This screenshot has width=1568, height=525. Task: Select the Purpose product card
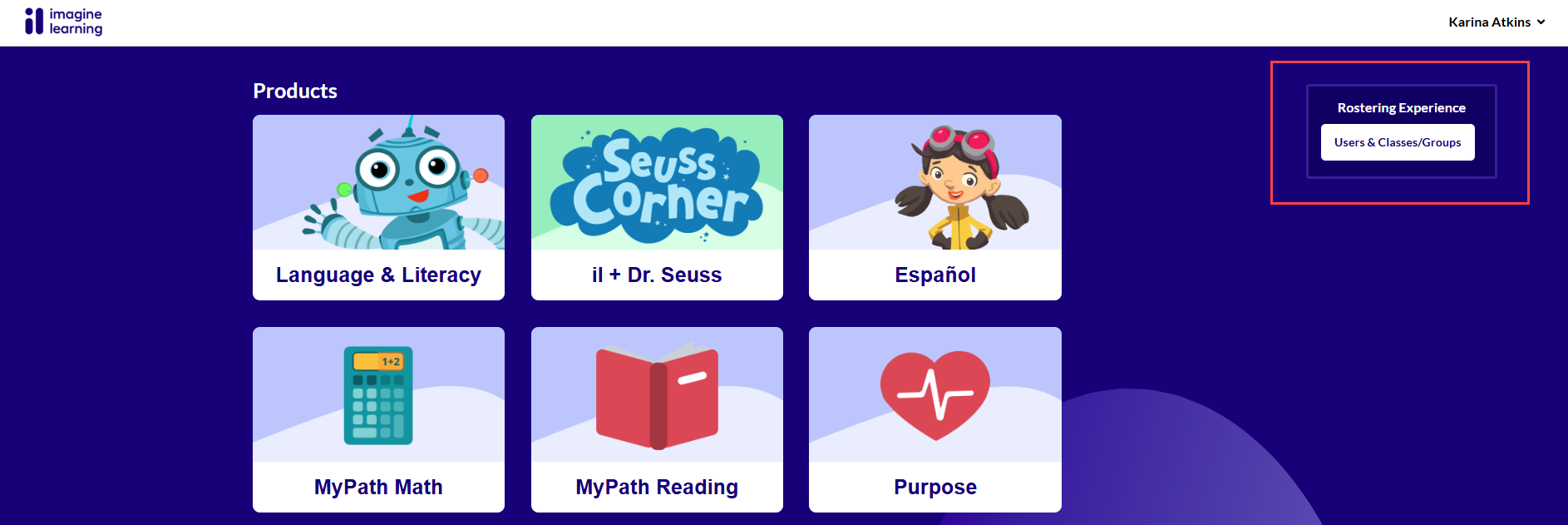click(x=934, y=419)
